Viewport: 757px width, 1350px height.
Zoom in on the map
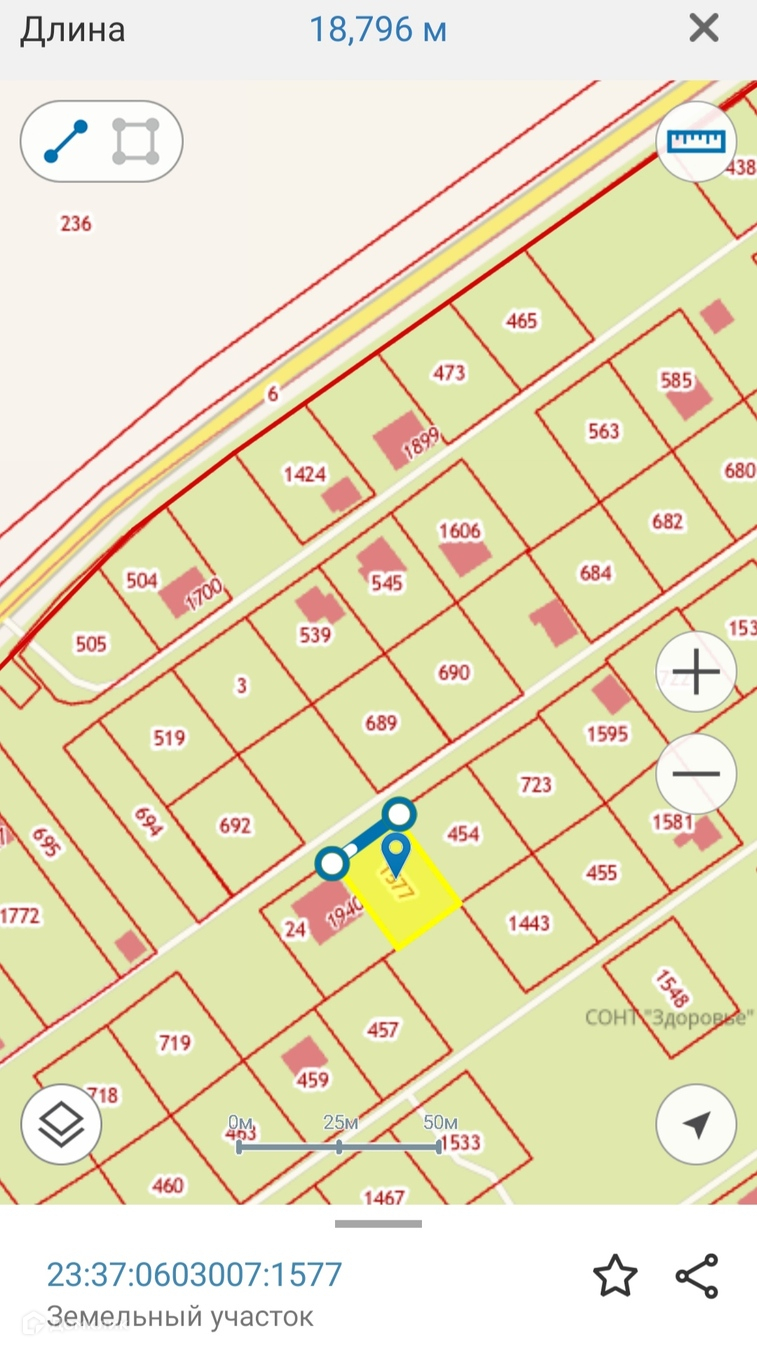click(x=696, y=673)
